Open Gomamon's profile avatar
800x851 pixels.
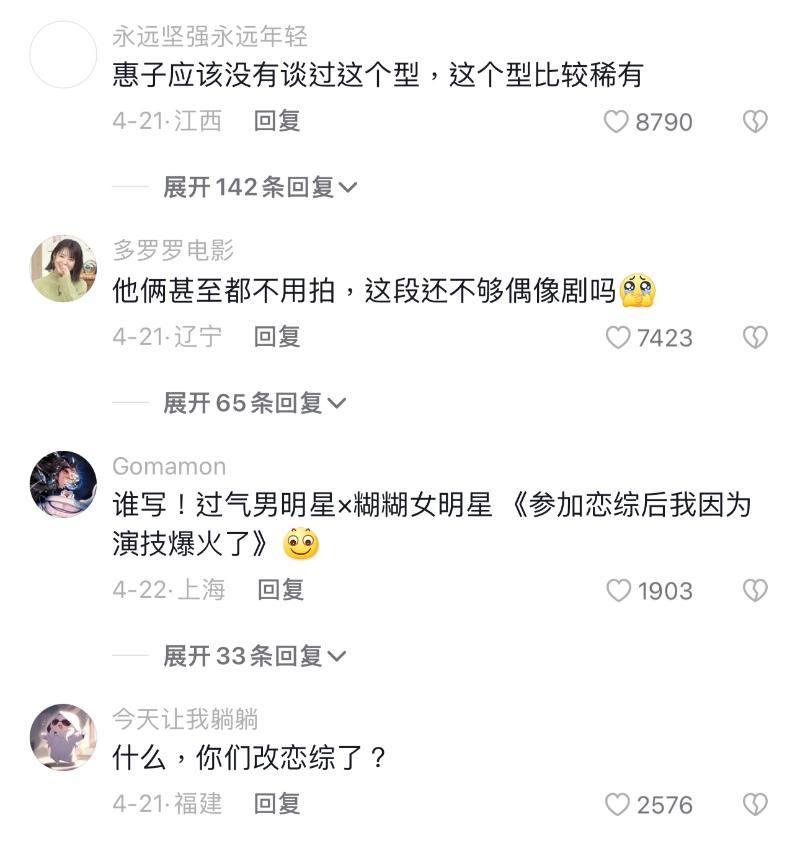[64, 485]
